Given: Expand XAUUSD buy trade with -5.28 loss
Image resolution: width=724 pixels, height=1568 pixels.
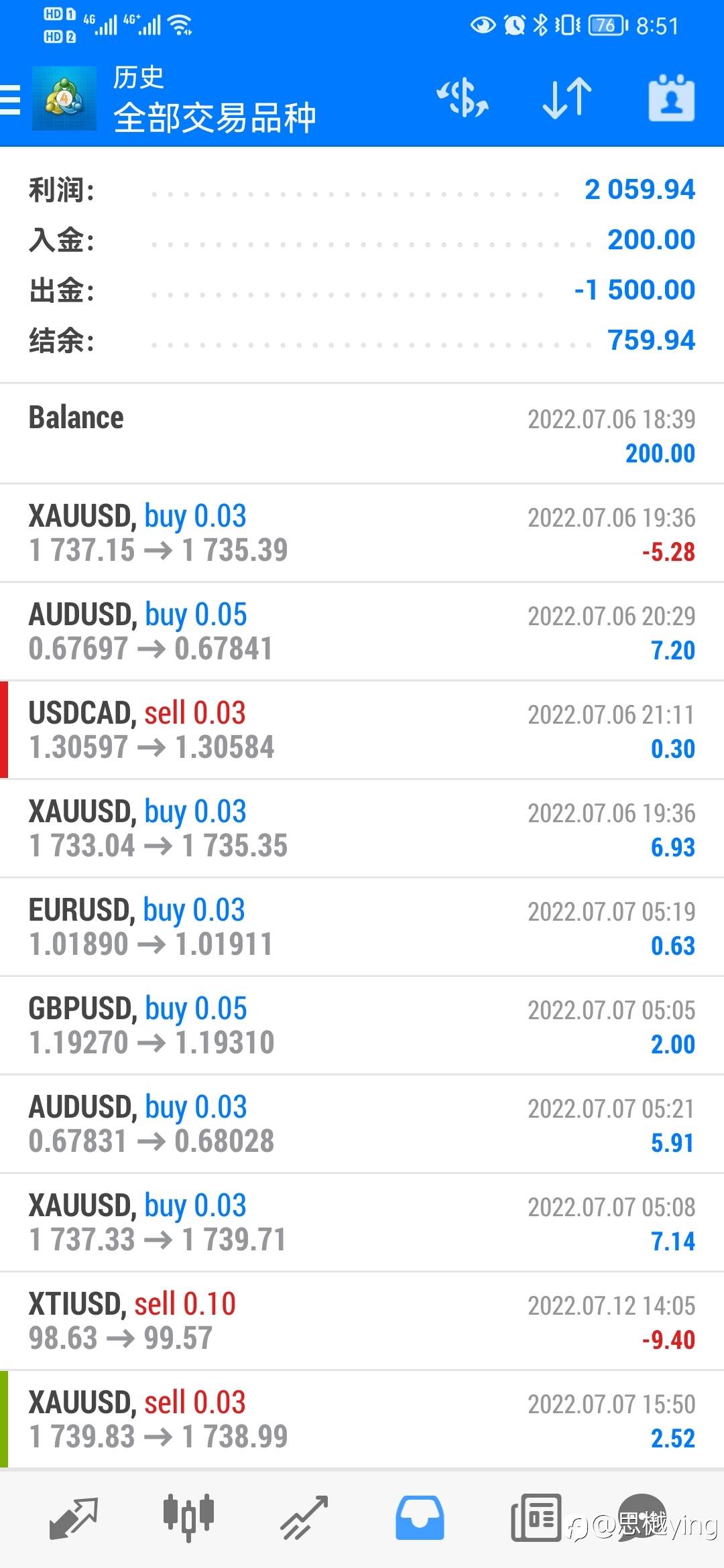Looking at the screenshot, I should coord(362,533).
